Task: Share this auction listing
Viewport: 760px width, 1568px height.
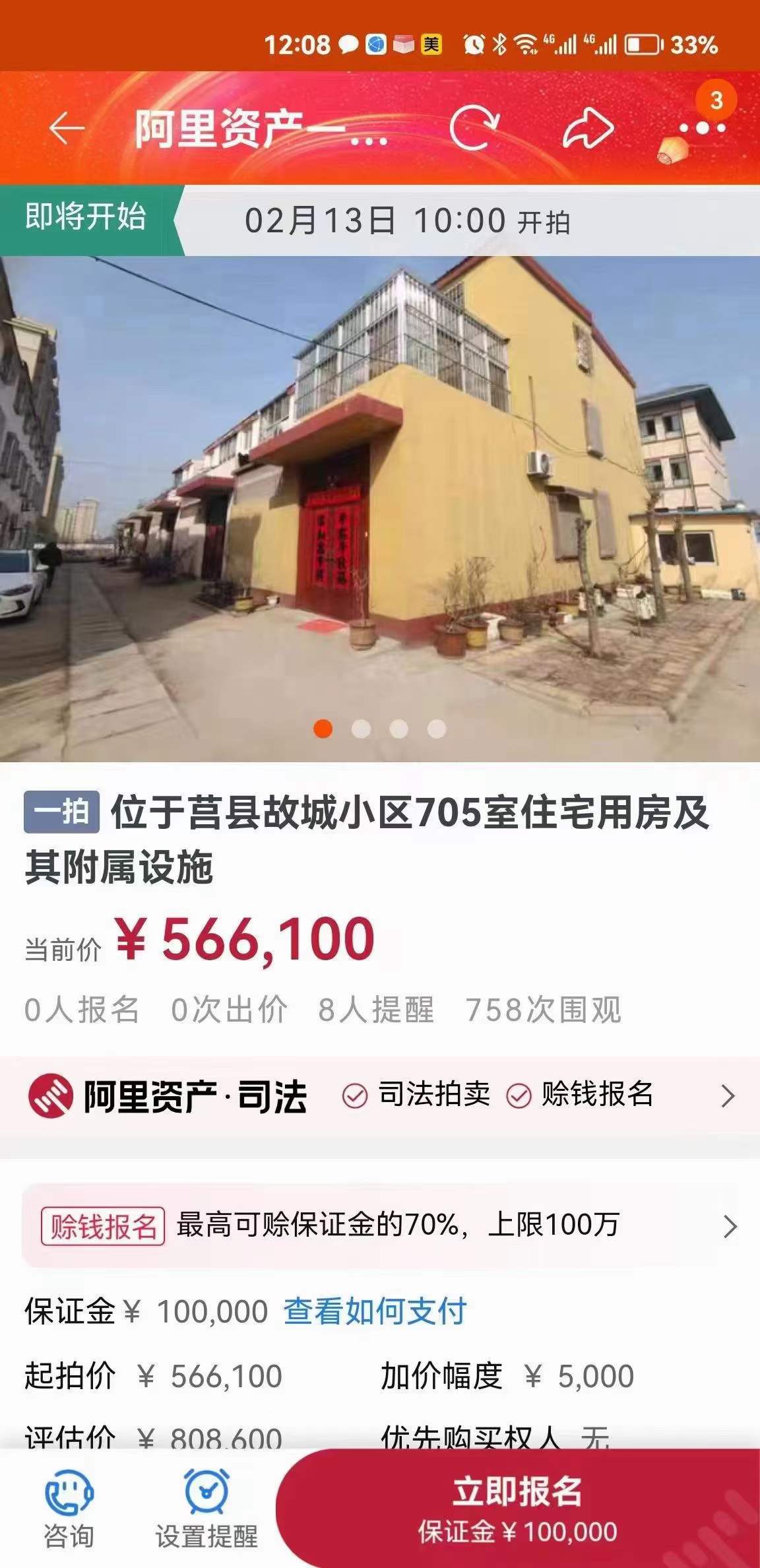Action: point(587,128)
